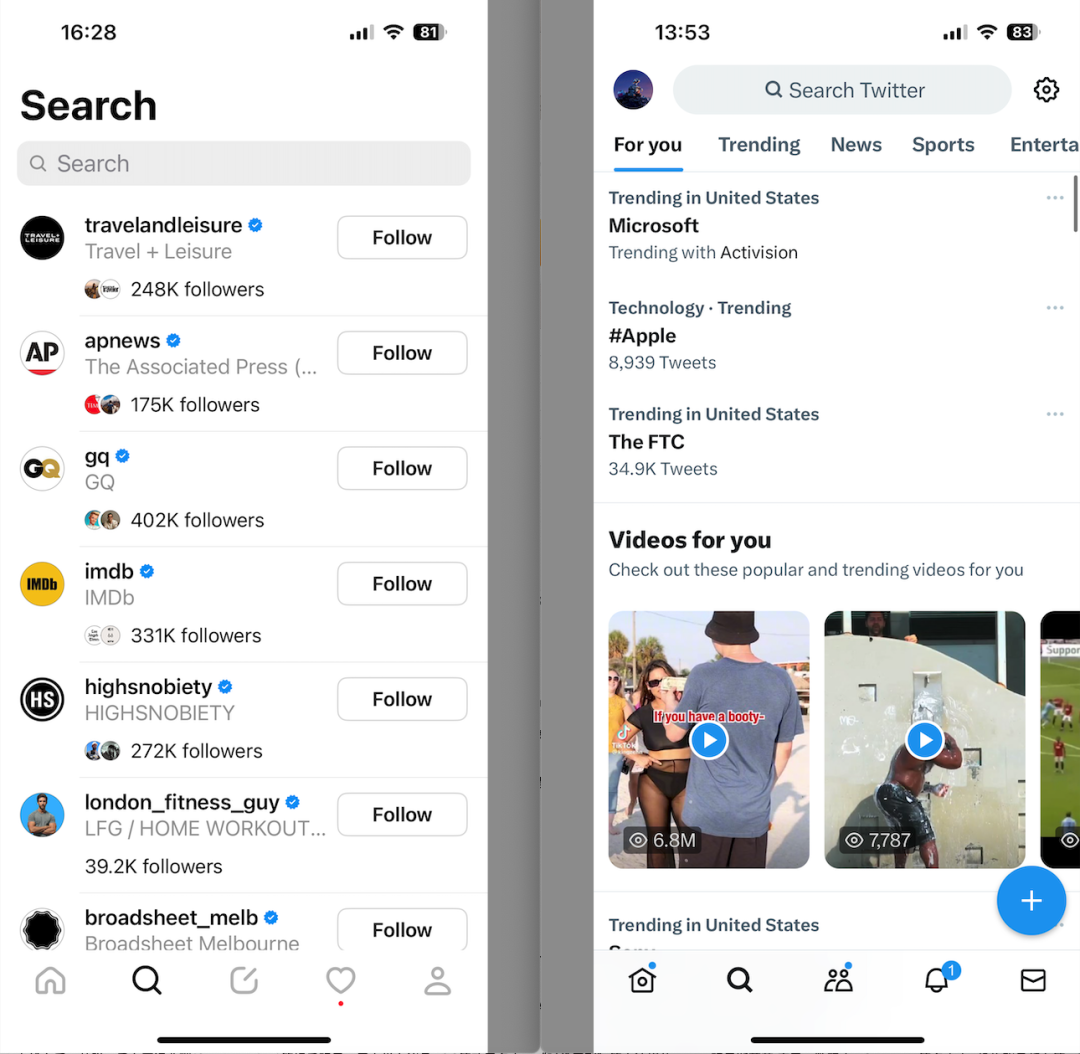The image size is (1080, 1054).
Task: Open the settings gear icon
Action: 1046,90
